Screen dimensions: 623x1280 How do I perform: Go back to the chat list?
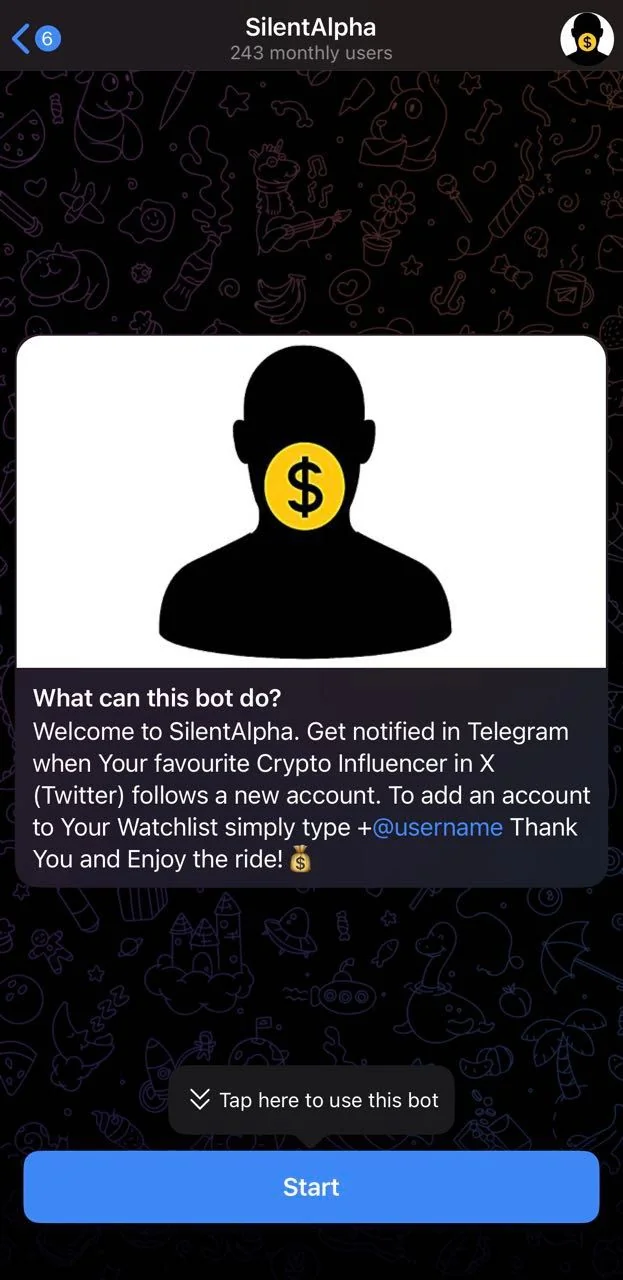pos(36,39)
